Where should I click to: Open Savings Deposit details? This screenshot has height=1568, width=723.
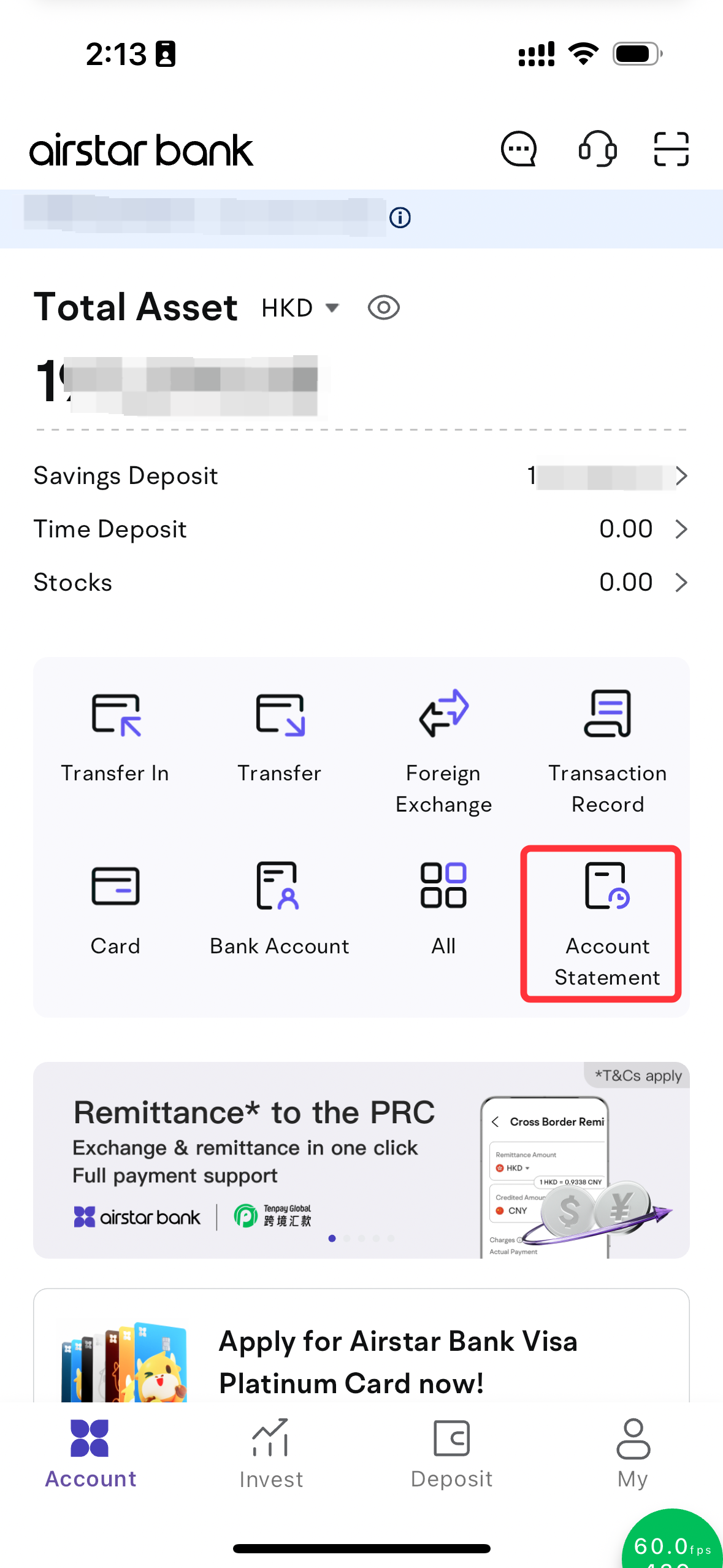(361, 476)
